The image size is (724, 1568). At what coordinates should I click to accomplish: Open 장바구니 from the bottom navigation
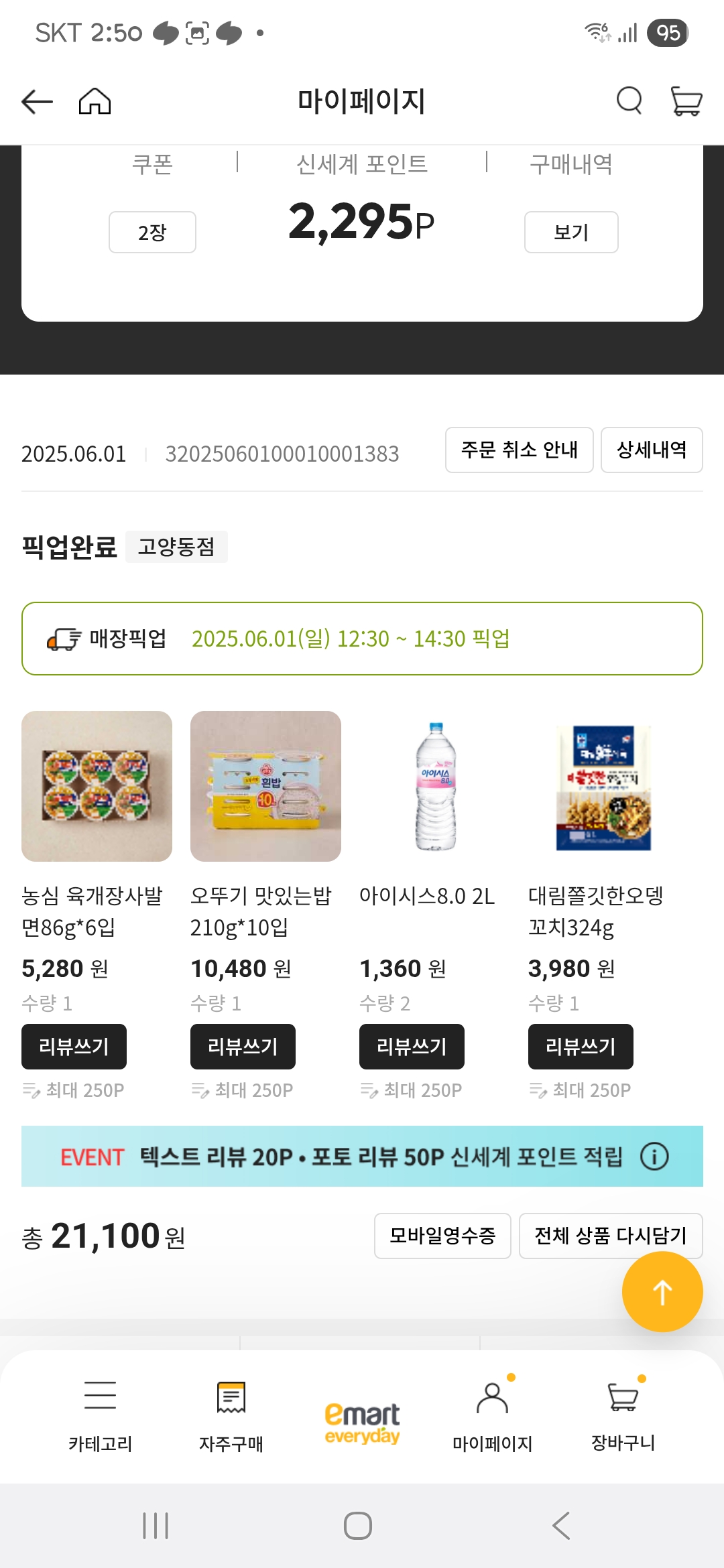pyautogui.click(x=623, y=1421)
